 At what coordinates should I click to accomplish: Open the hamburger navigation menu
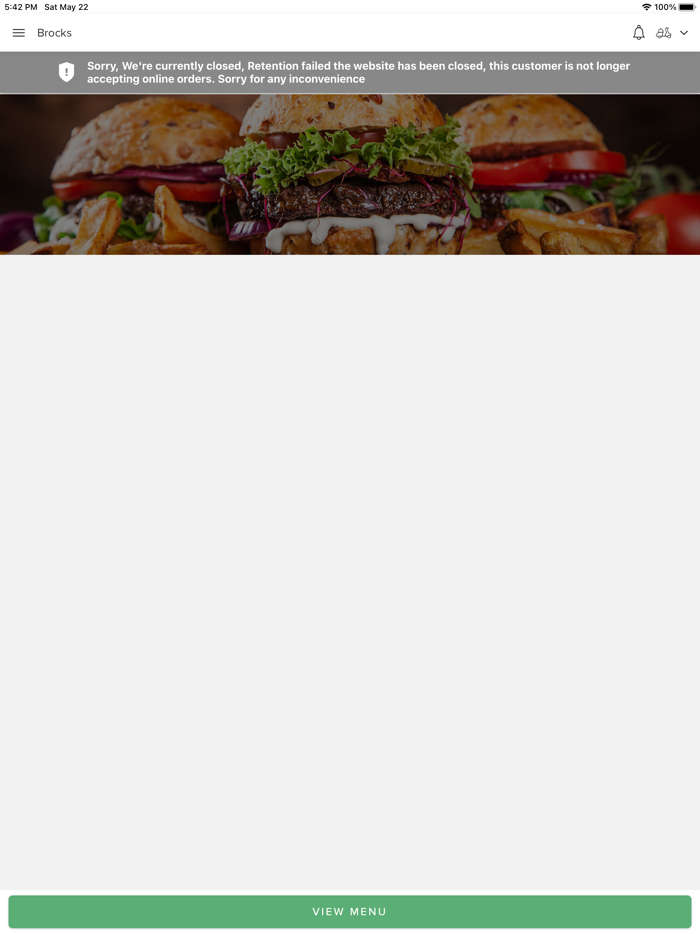pos(18,33)
